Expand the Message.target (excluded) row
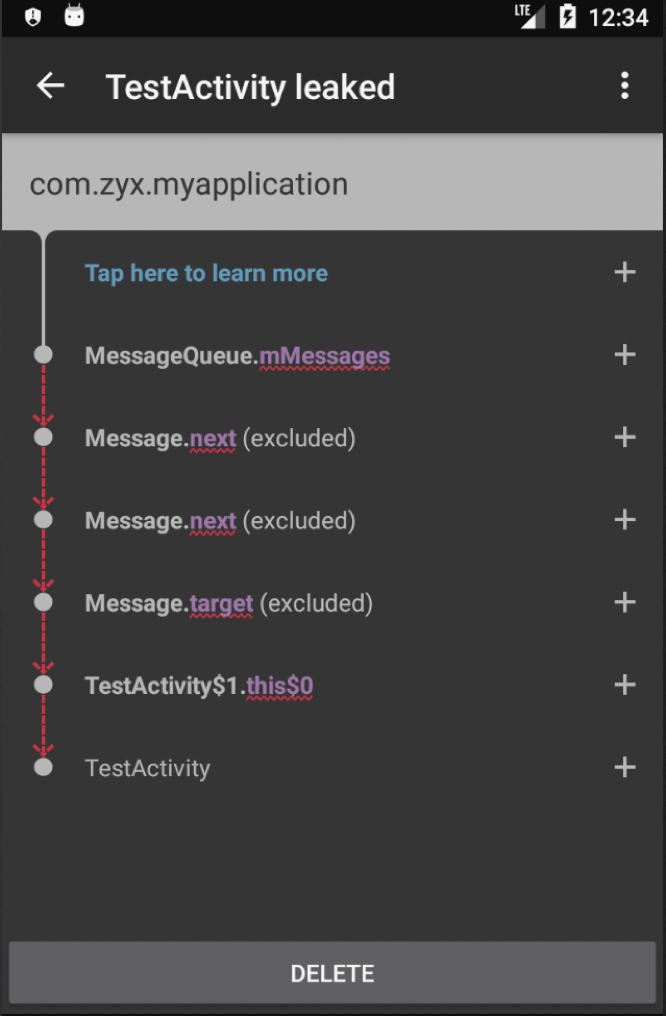 [x=625, y=603]
